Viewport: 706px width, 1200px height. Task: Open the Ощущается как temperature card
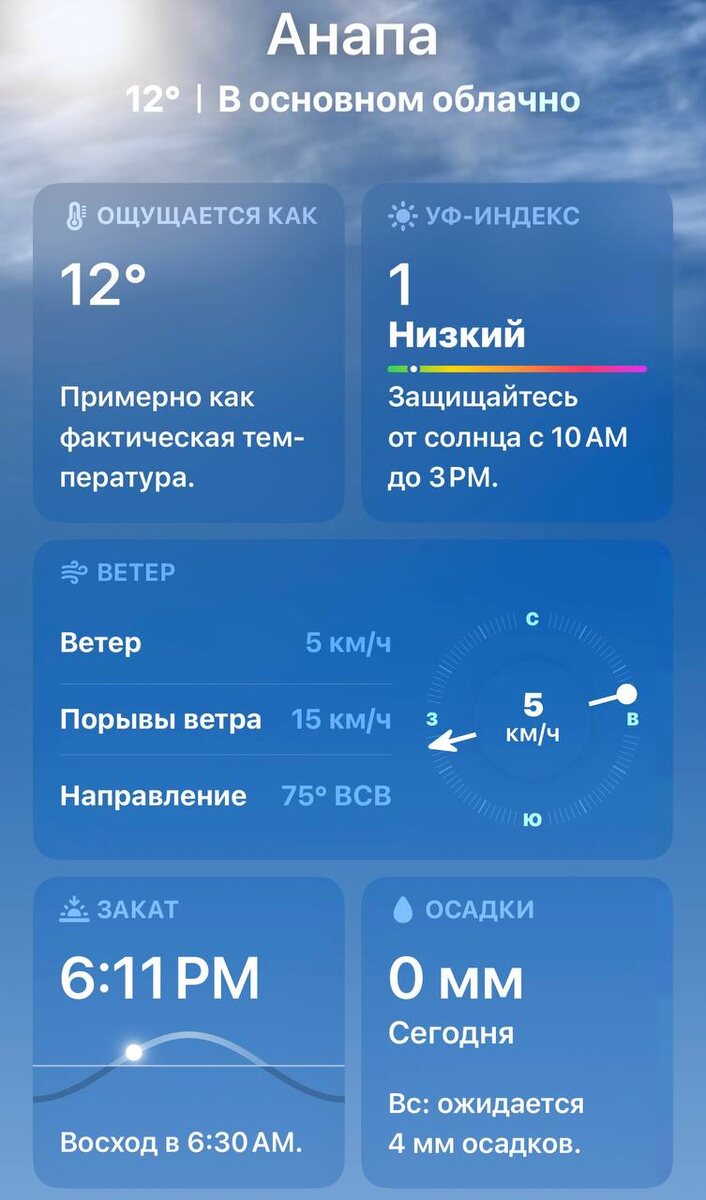point(189,351)
